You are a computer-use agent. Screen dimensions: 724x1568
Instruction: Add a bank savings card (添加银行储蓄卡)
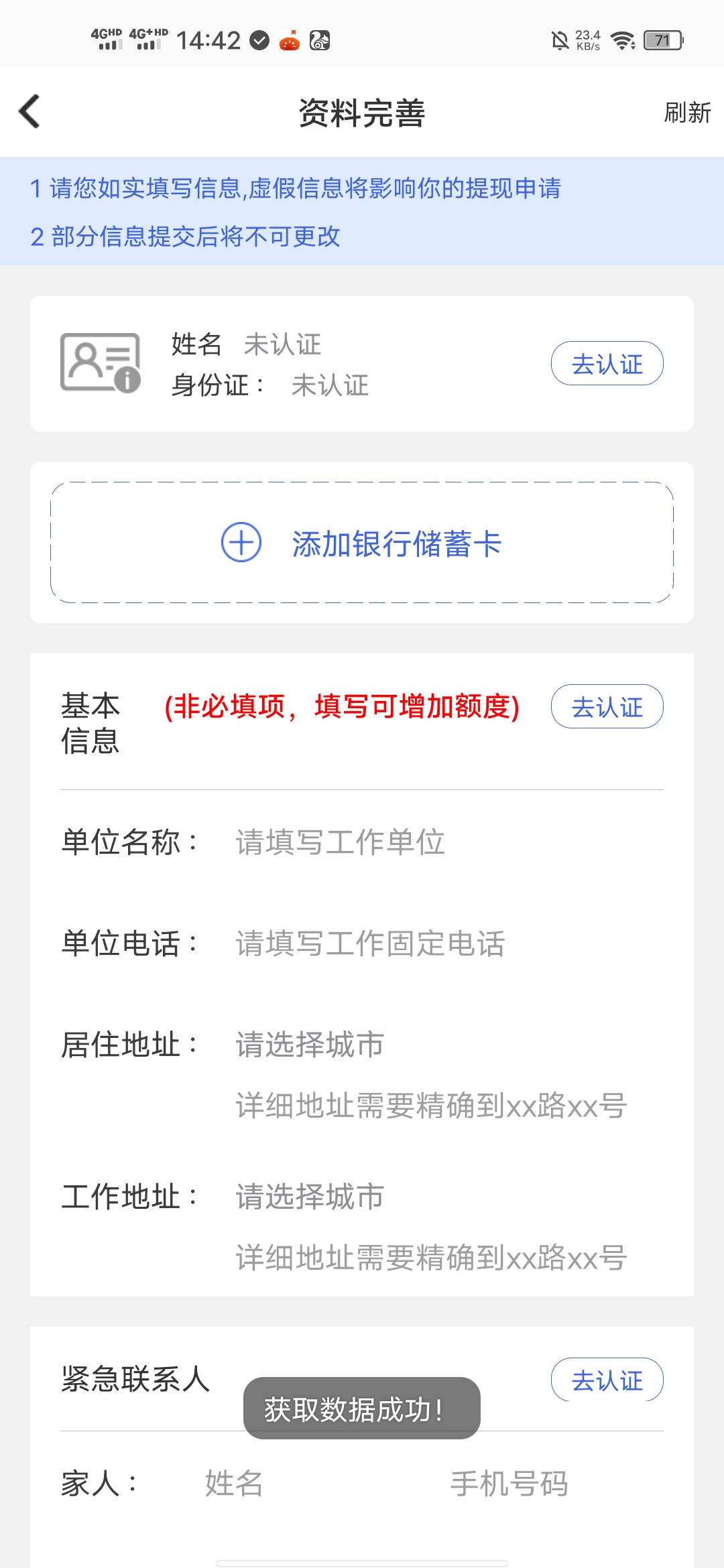362,543
